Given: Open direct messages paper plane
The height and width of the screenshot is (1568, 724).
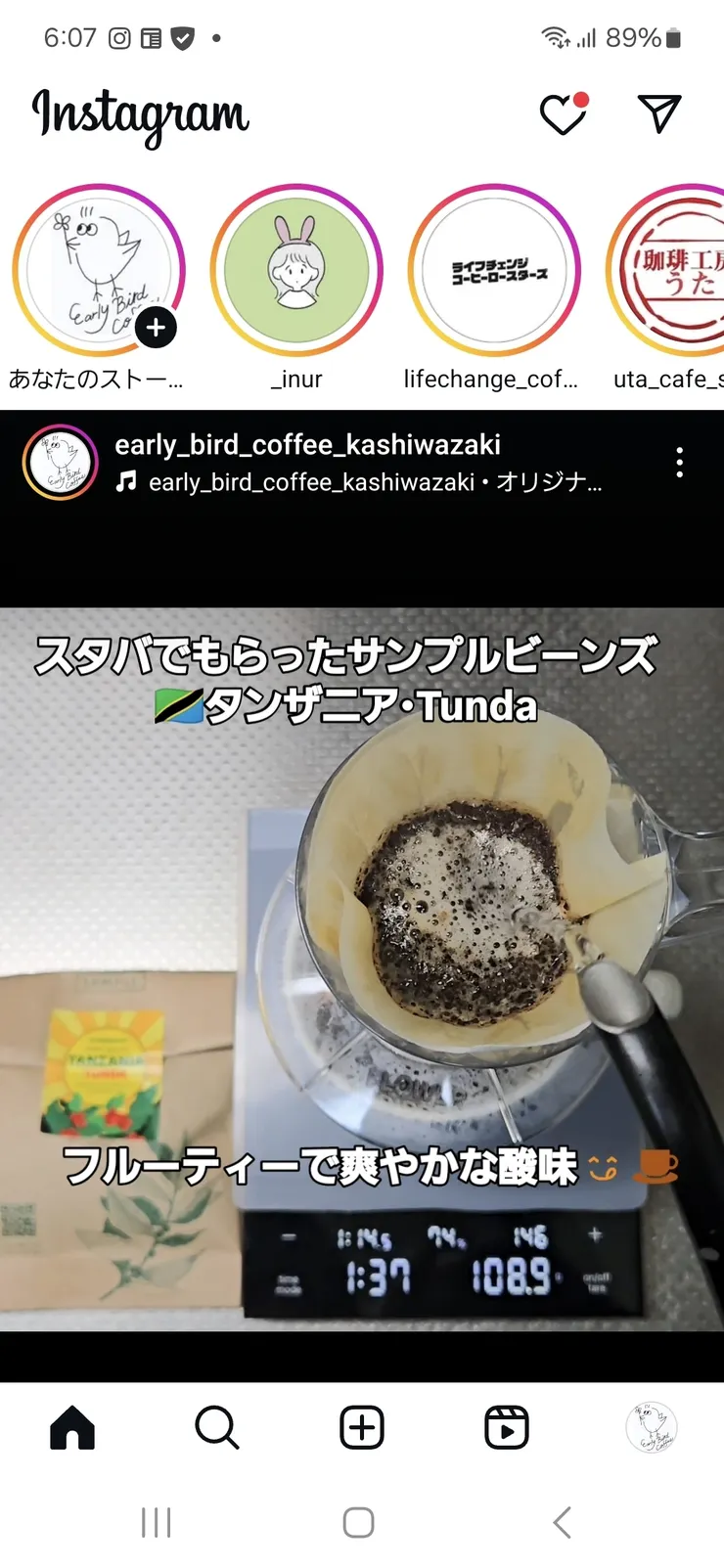Looking at the screenshot, I should coord(658,113).
